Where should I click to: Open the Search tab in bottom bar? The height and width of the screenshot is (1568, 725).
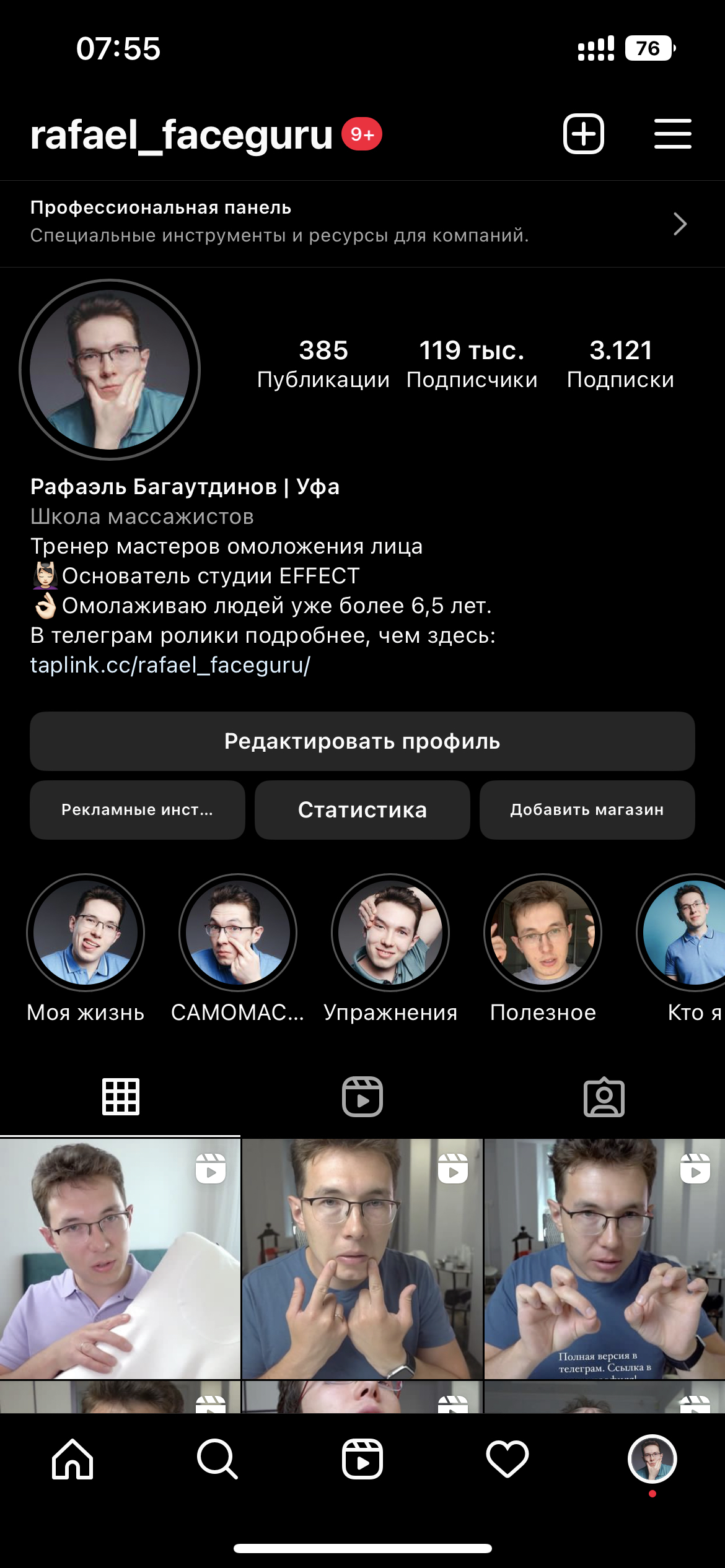pos(217,1459)
